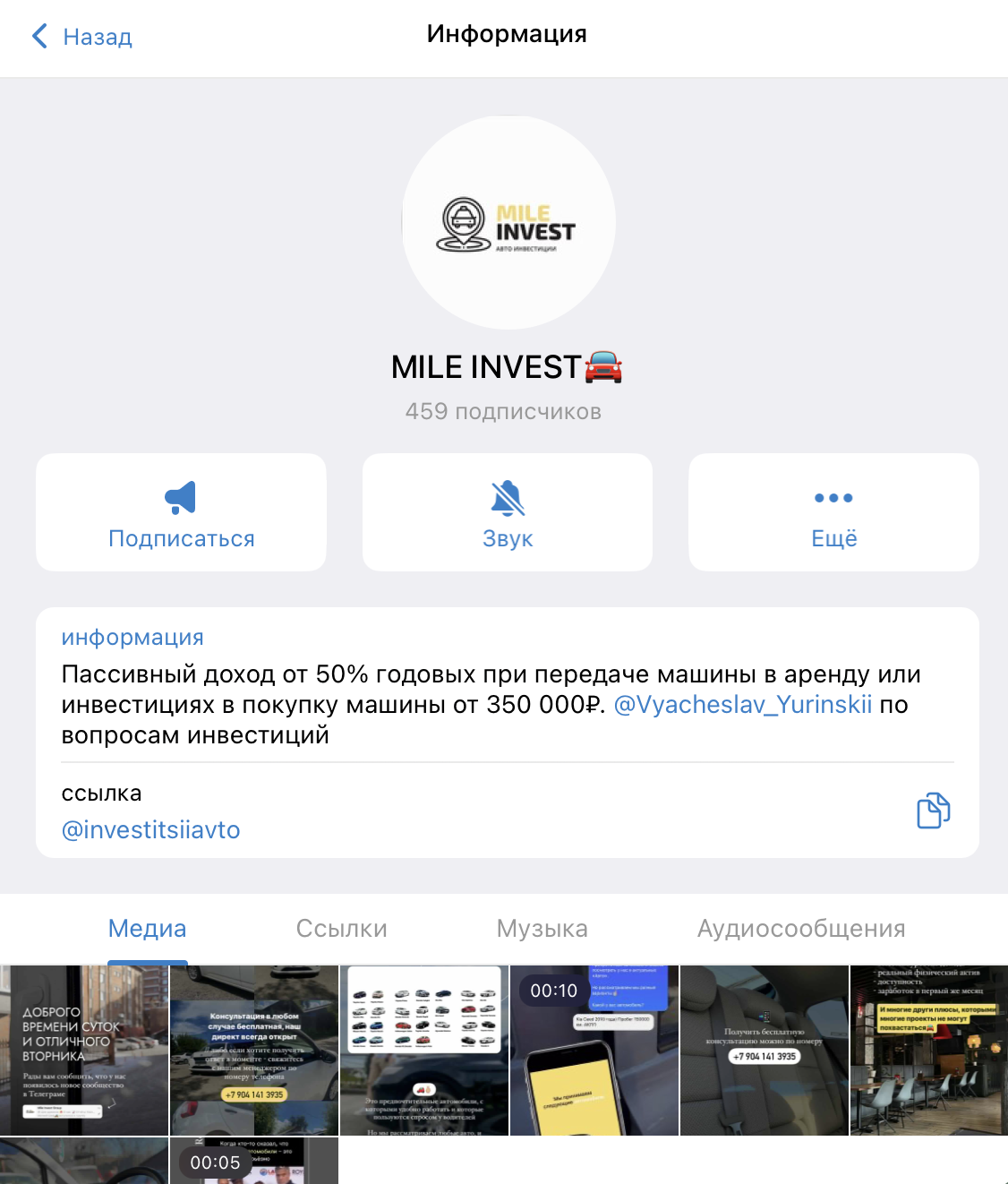Copy the channel link icon
Screen dimensions: 1008x1184
coord(933,811)
